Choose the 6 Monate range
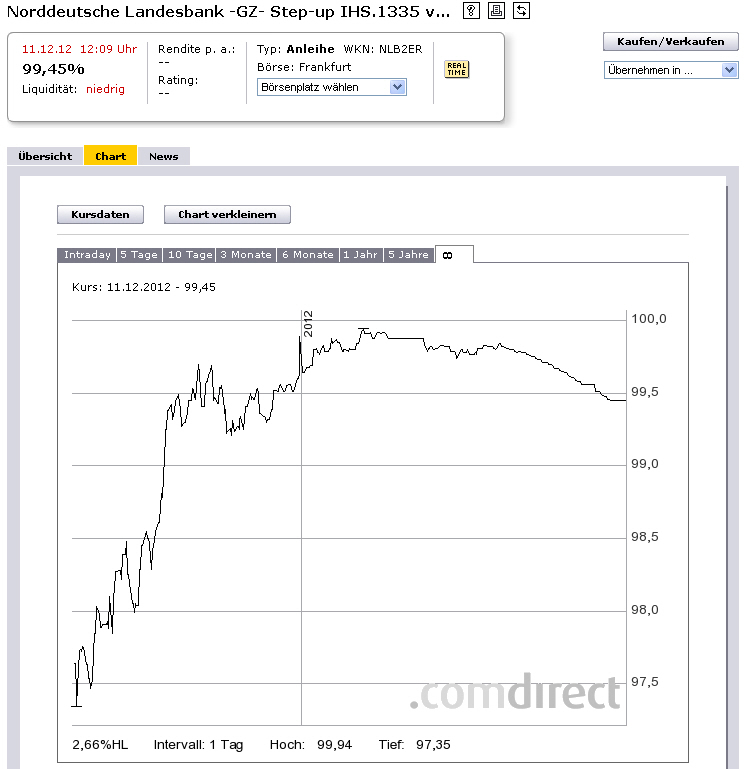The height and width of the screenshot is (769, 751). click(x=307, y=255)
